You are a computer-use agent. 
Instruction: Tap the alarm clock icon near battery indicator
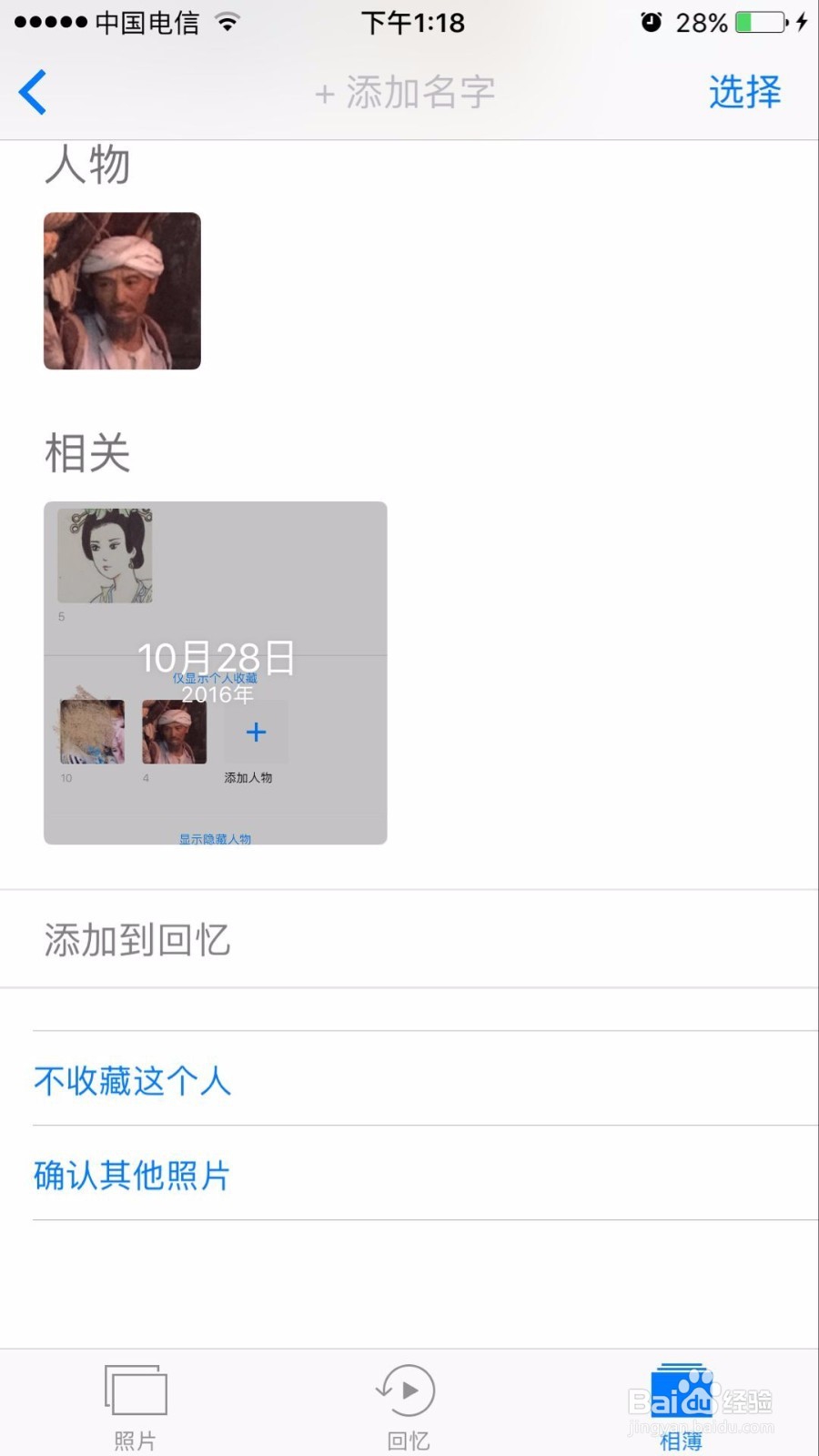pyautogui.click(x=650, y=22)
